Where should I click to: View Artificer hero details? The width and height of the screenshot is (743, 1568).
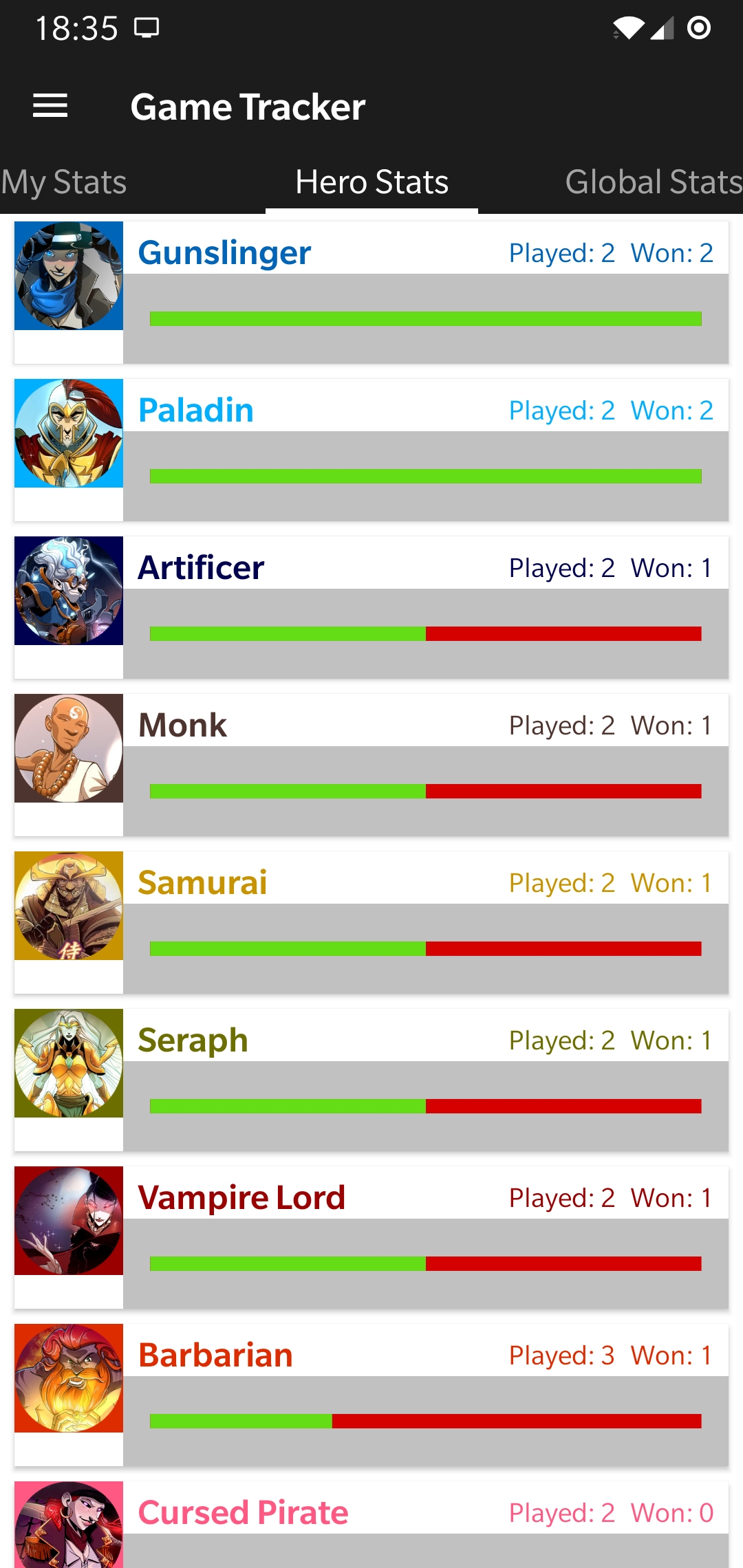[x=371, y=607]
